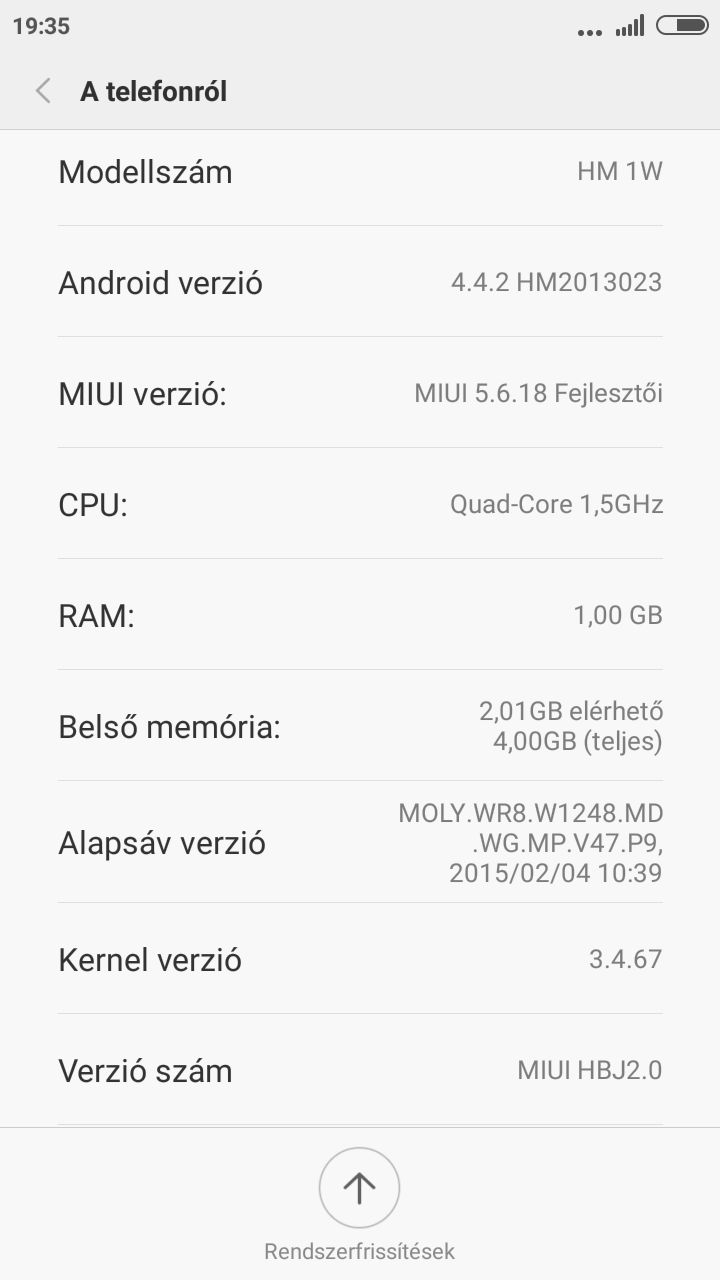Open the Belső memória row
720x1280 pixels.
pos(360,726)
